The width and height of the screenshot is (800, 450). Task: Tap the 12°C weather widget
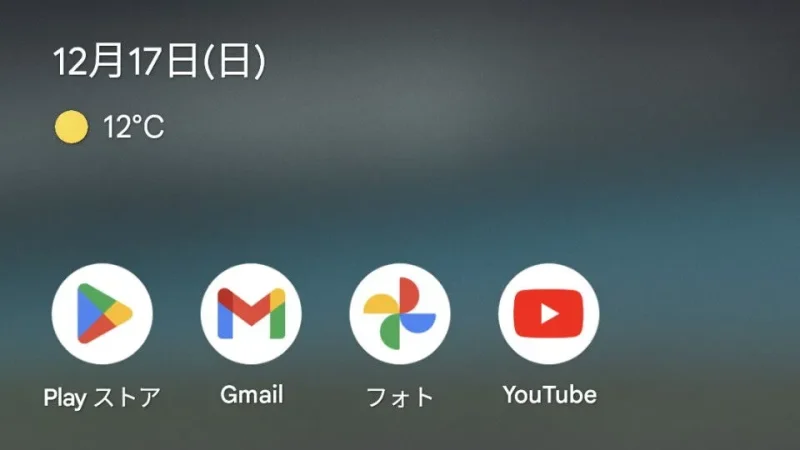tap(110, 128)
